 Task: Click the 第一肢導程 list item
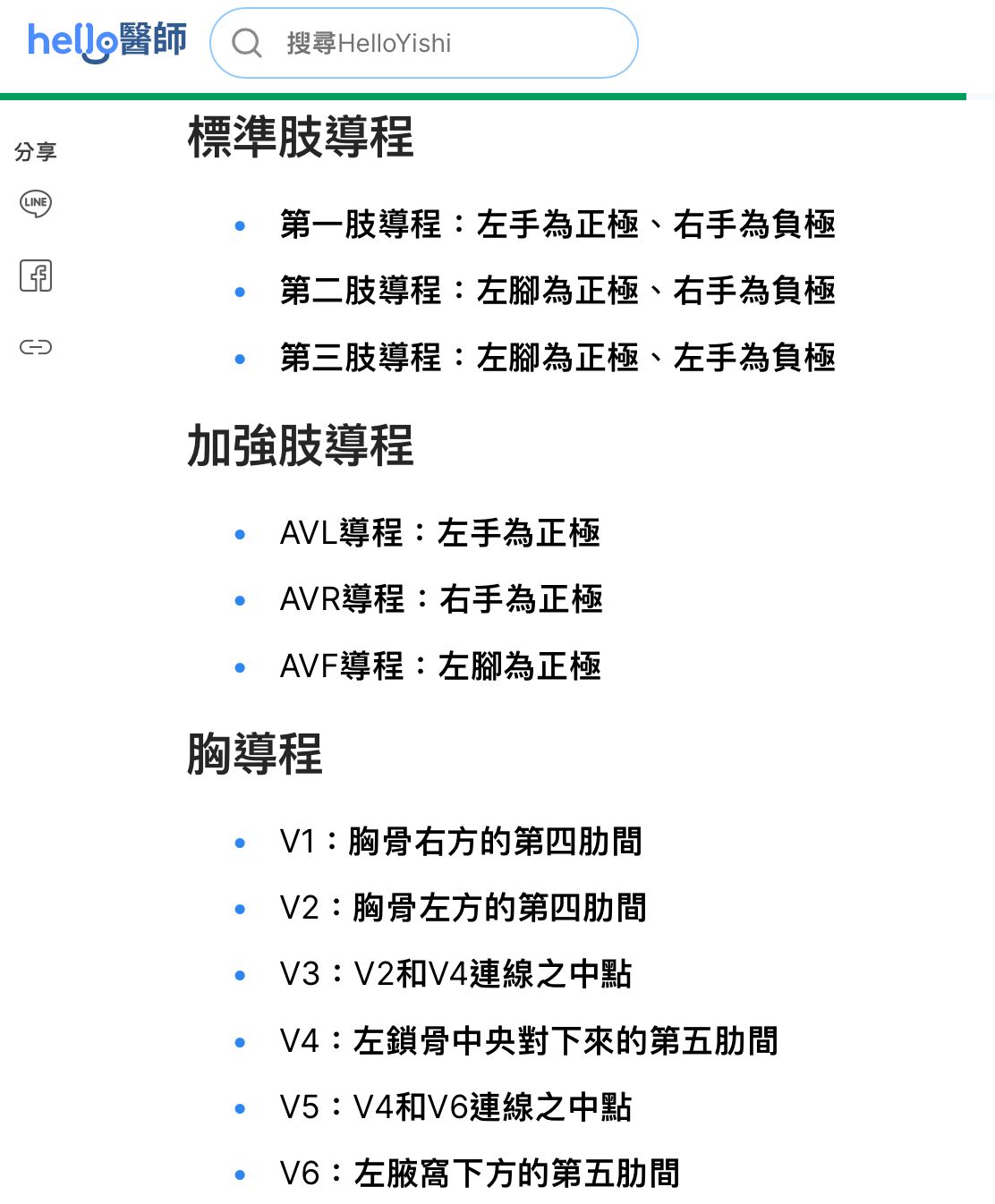(557, 225)
